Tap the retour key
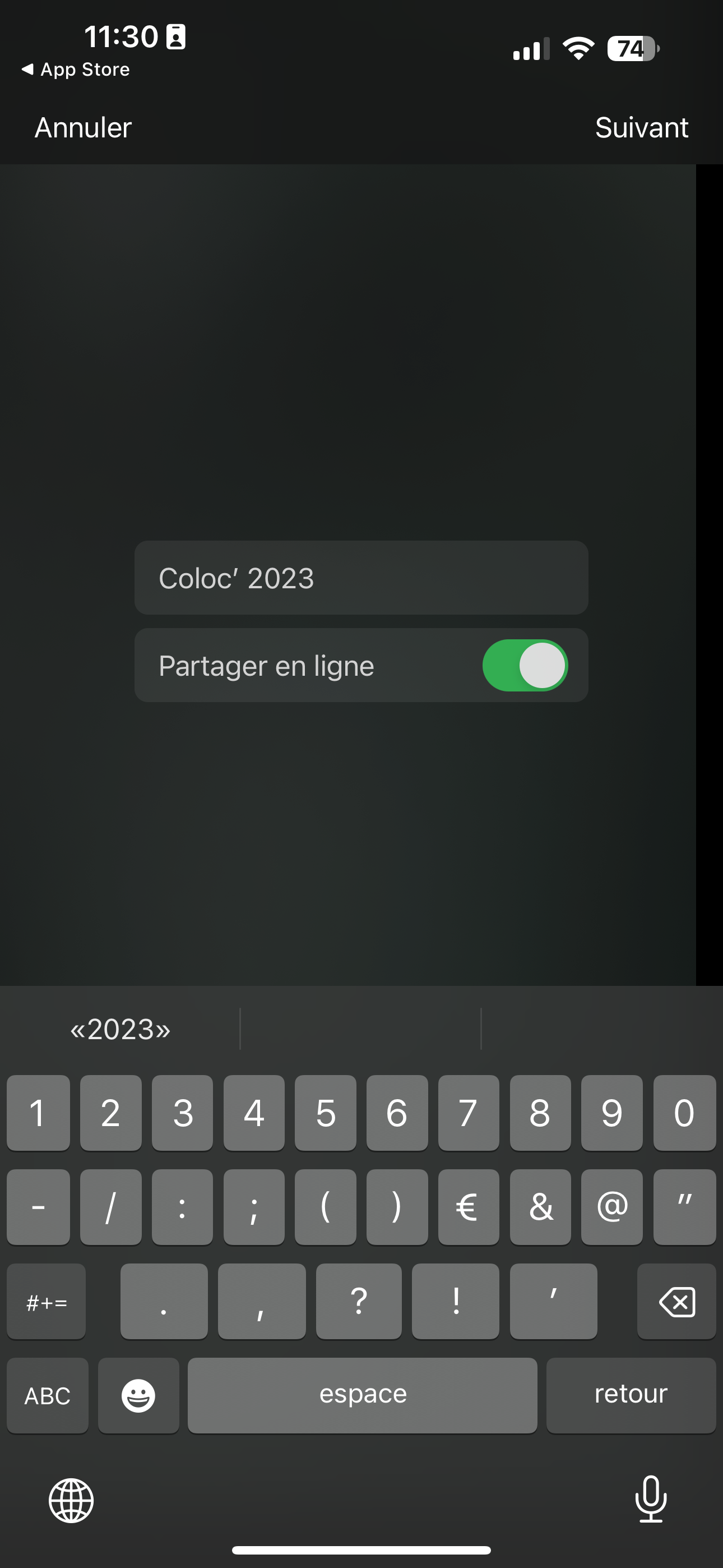The width and height of the screenshot is (723, 1568). pos(631,1395)
